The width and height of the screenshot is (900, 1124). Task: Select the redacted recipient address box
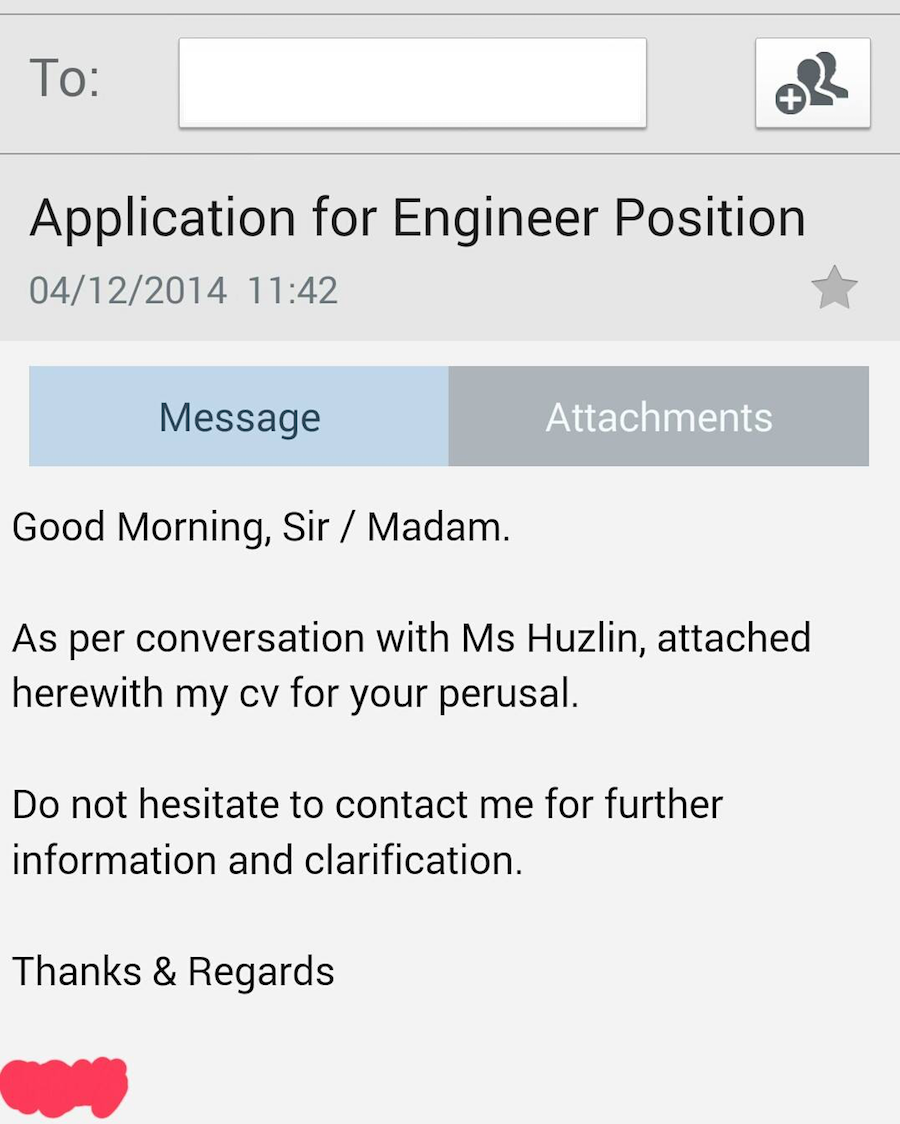[x=411, y=83]
